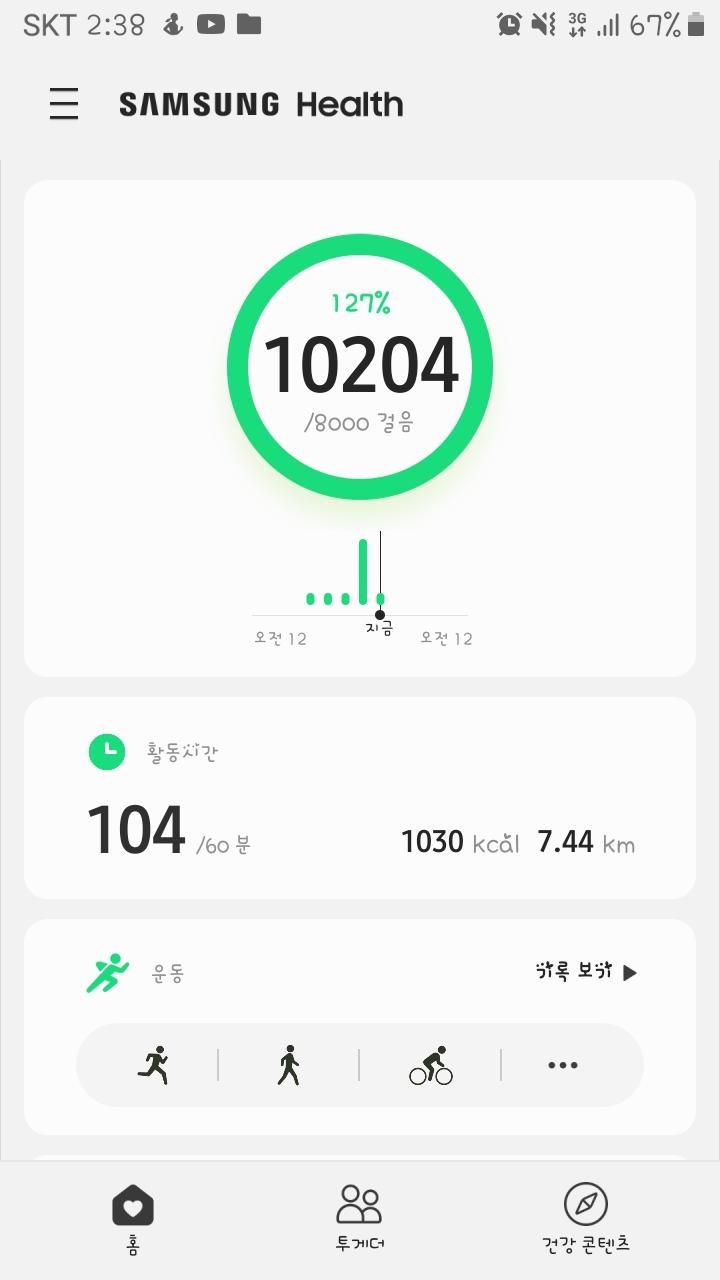This screenshot has width=720, height=1280.
Task: Open the 활동시간 active time card
Action: click(x=360, y=800)
